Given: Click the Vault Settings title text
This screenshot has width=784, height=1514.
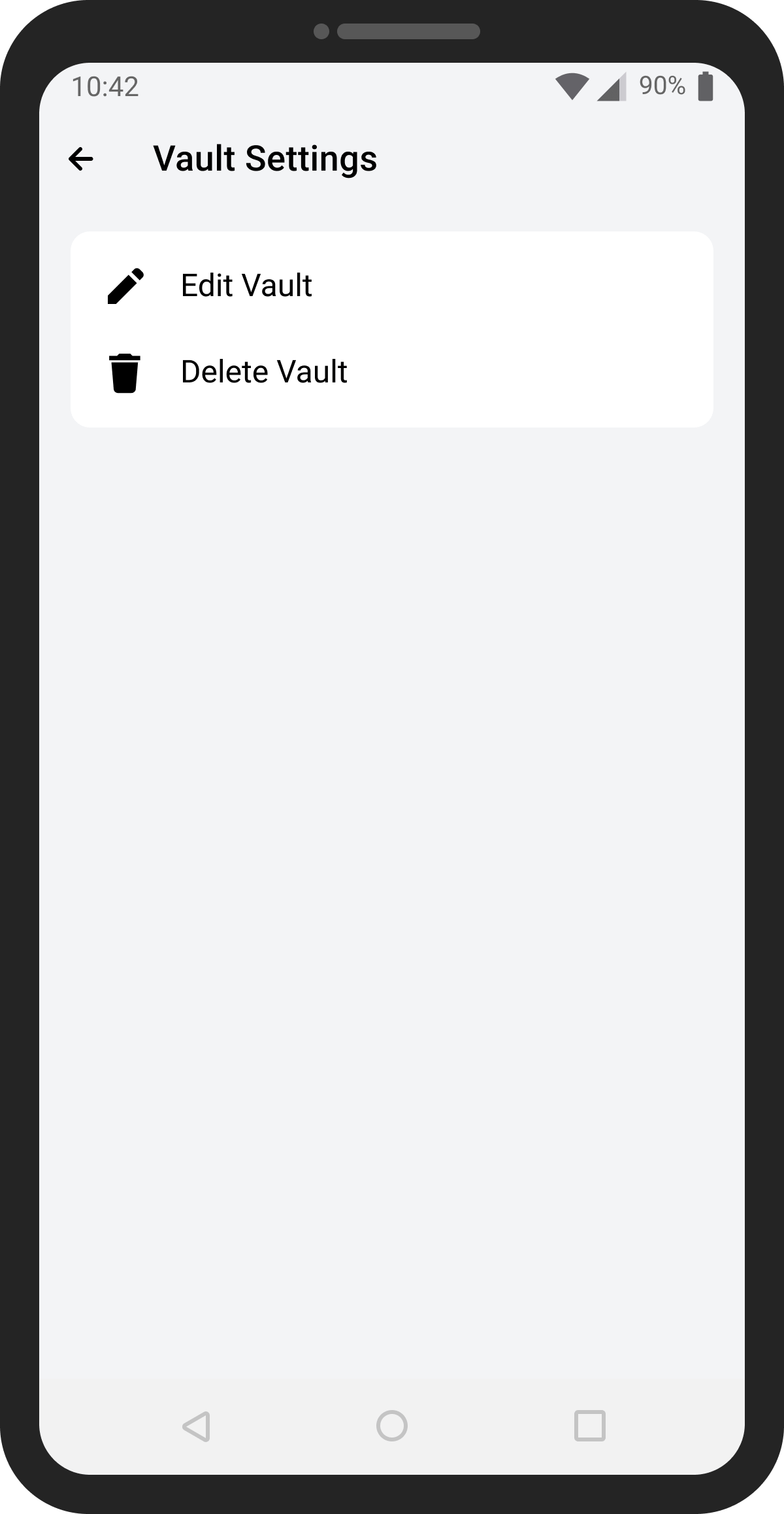Looking at the screenshot, I should pyautogui.click(x=266, y=158).
